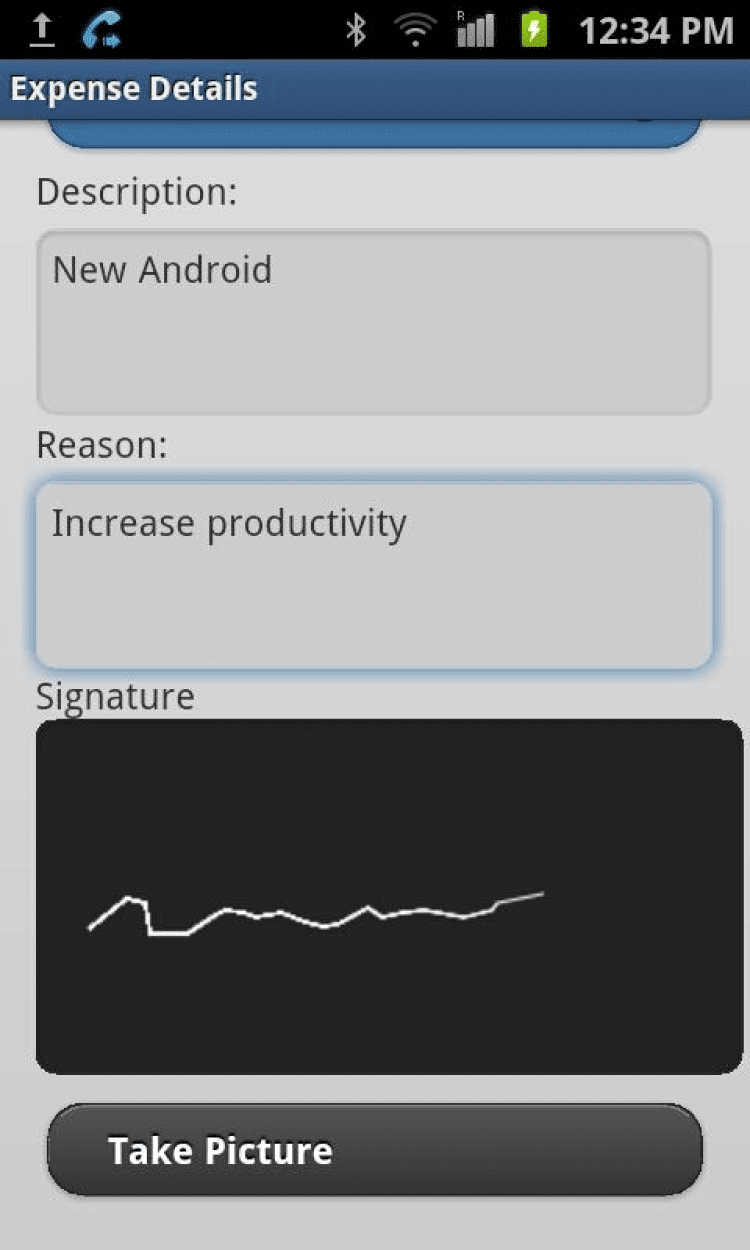Open the camera with Take Picture
The image size is (750, 1250).
coord(375,1150)
